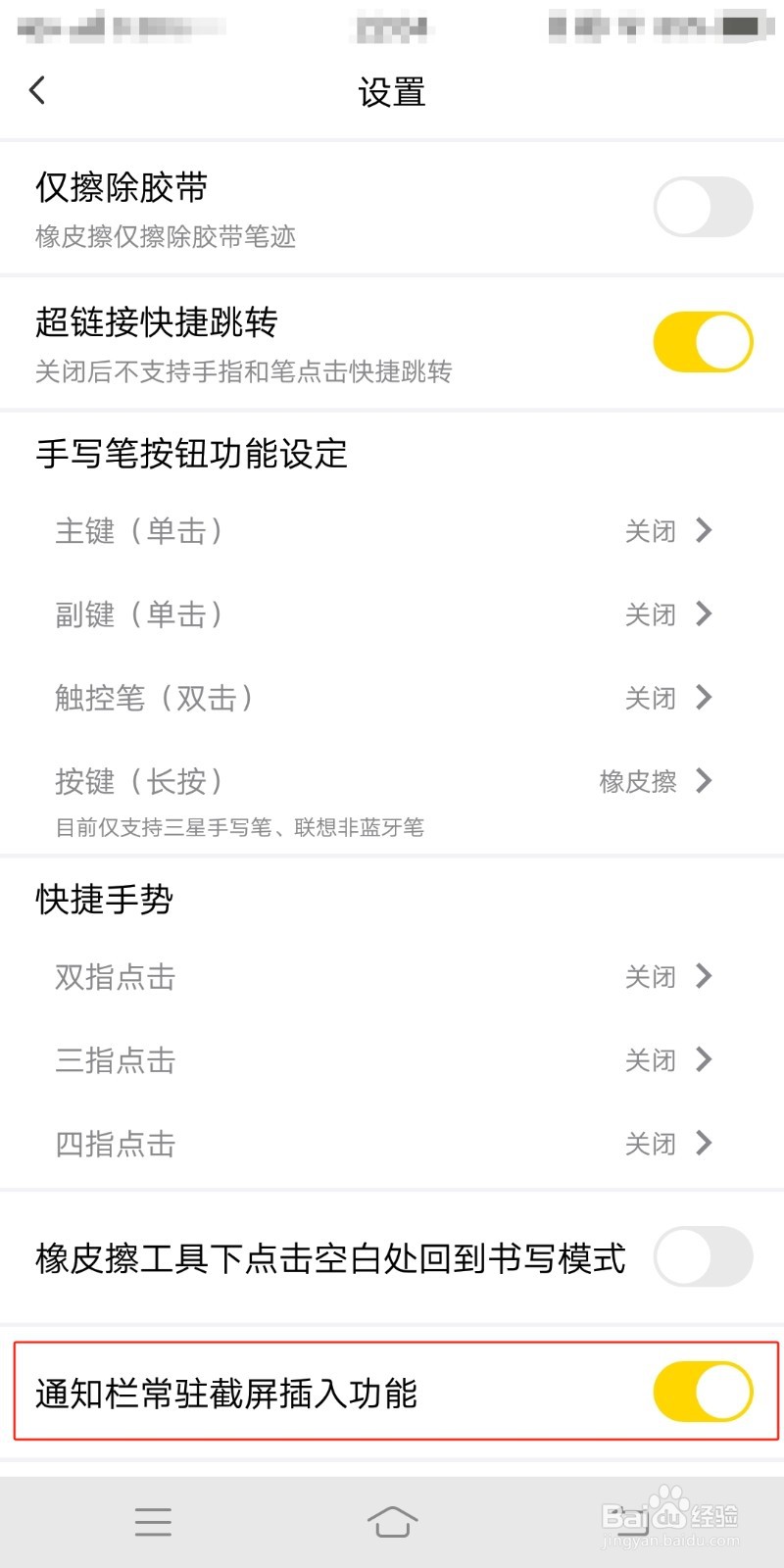Turn off 通知栏常驻截屏插入功能

tap(702, 1391)
